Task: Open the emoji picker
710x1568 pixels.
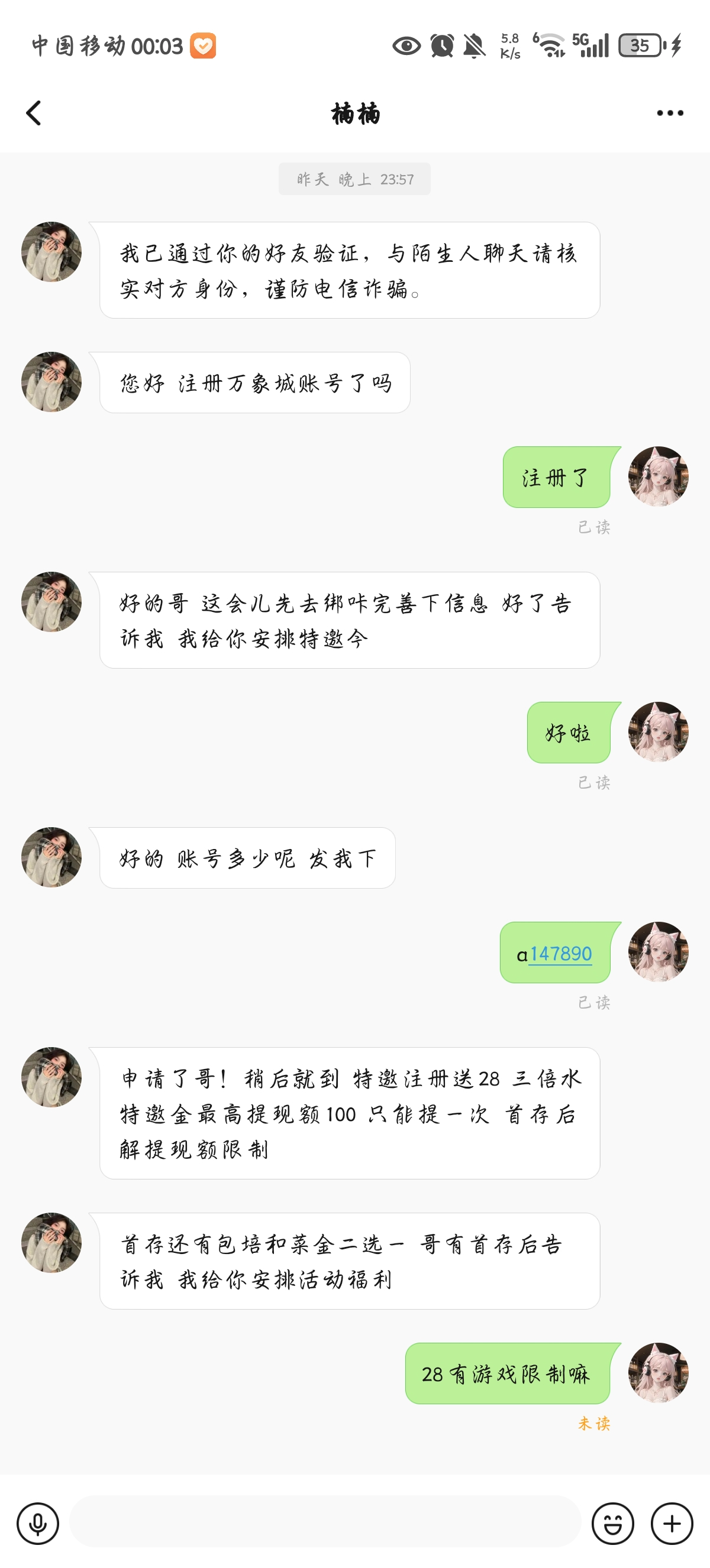Action: (x=612, y=1523)
